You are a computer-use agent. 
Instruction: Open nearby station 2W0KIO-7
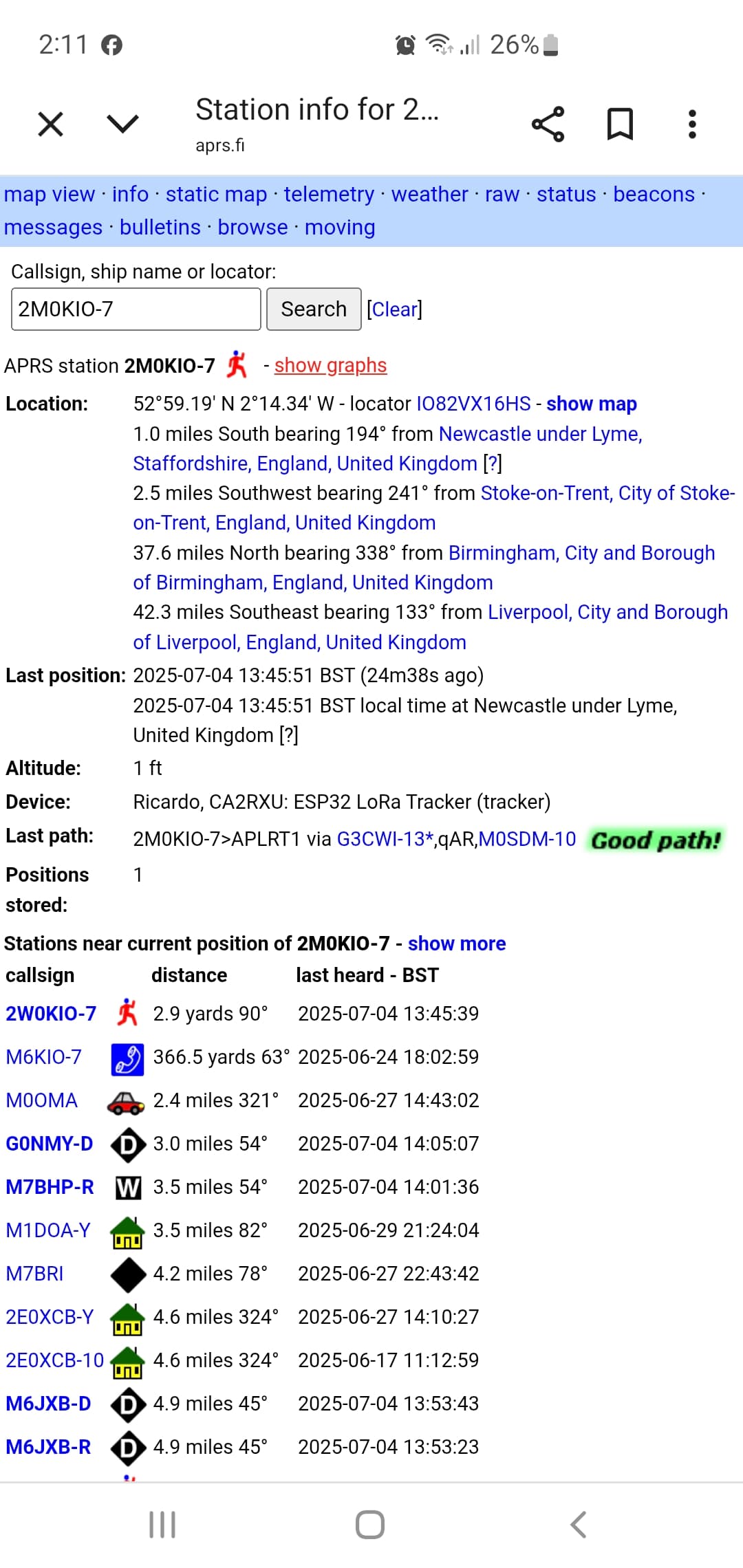coord(51,1014)
